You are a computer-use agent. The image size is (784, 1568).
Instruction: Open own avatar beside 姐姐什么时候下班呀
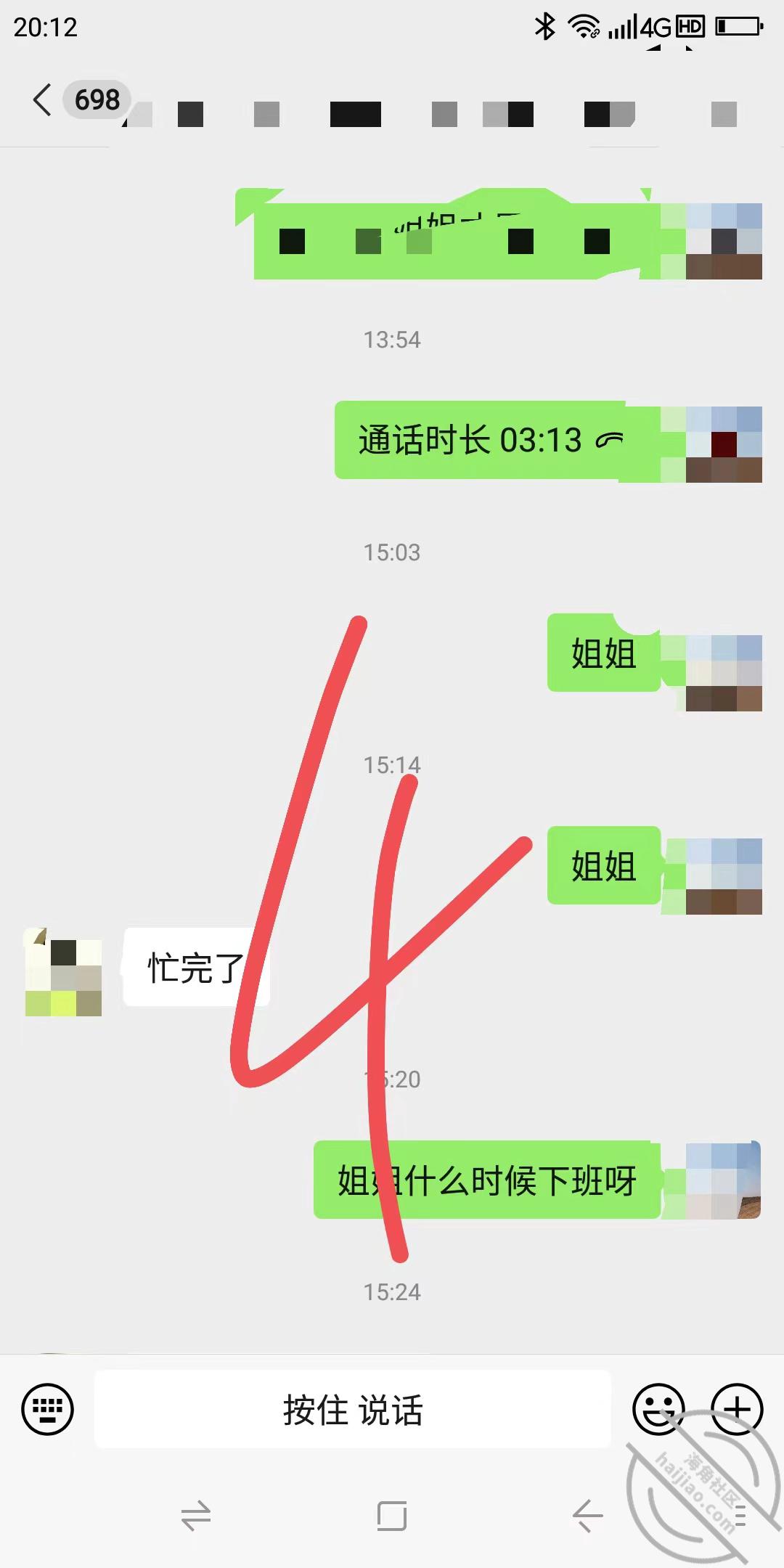coord(723,1180)
